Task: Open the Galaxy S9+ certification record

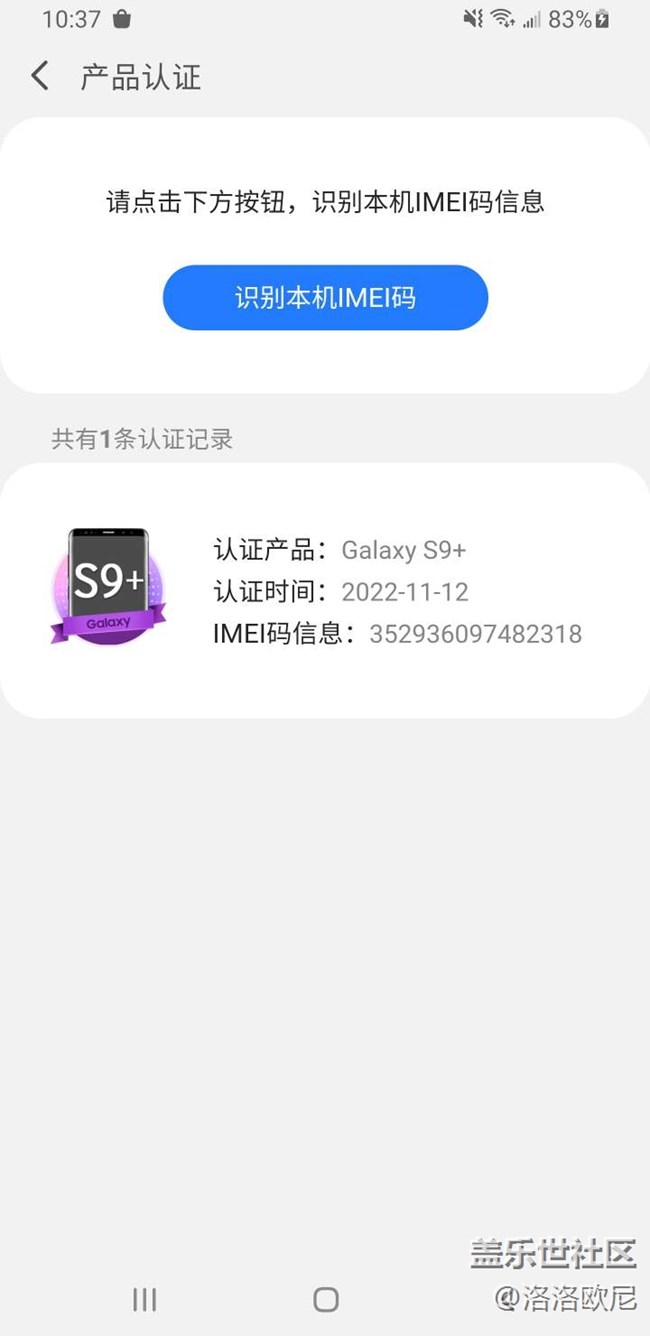Action: pyautogui.click(x=325, y=590)
